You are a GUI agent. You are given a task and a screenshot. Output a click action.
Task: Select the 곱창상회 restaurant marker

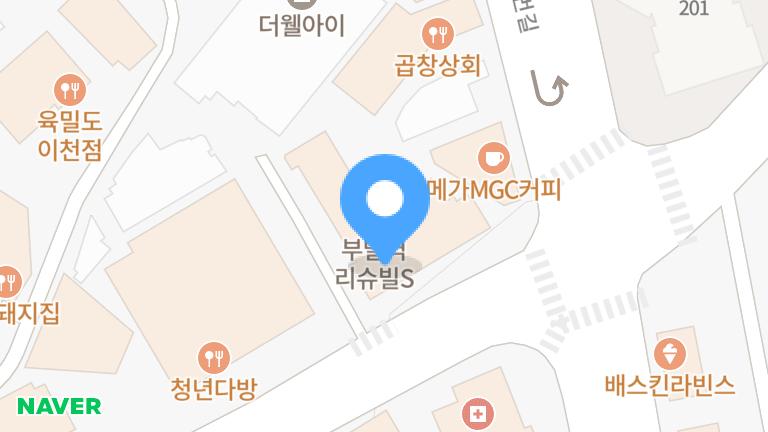point(438,36)
